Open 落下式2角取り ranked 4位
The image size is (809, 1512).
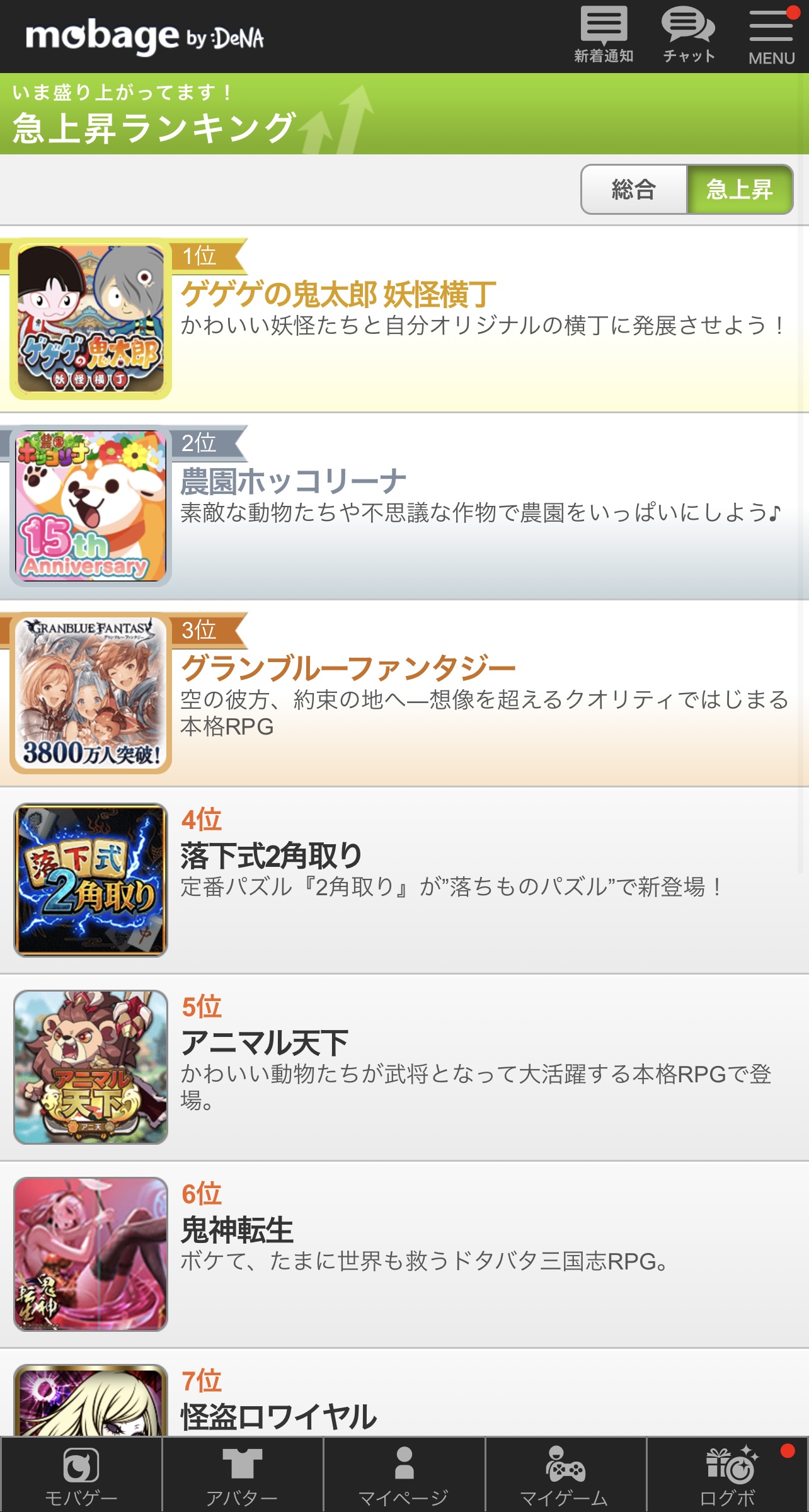[x=404, y=881]
